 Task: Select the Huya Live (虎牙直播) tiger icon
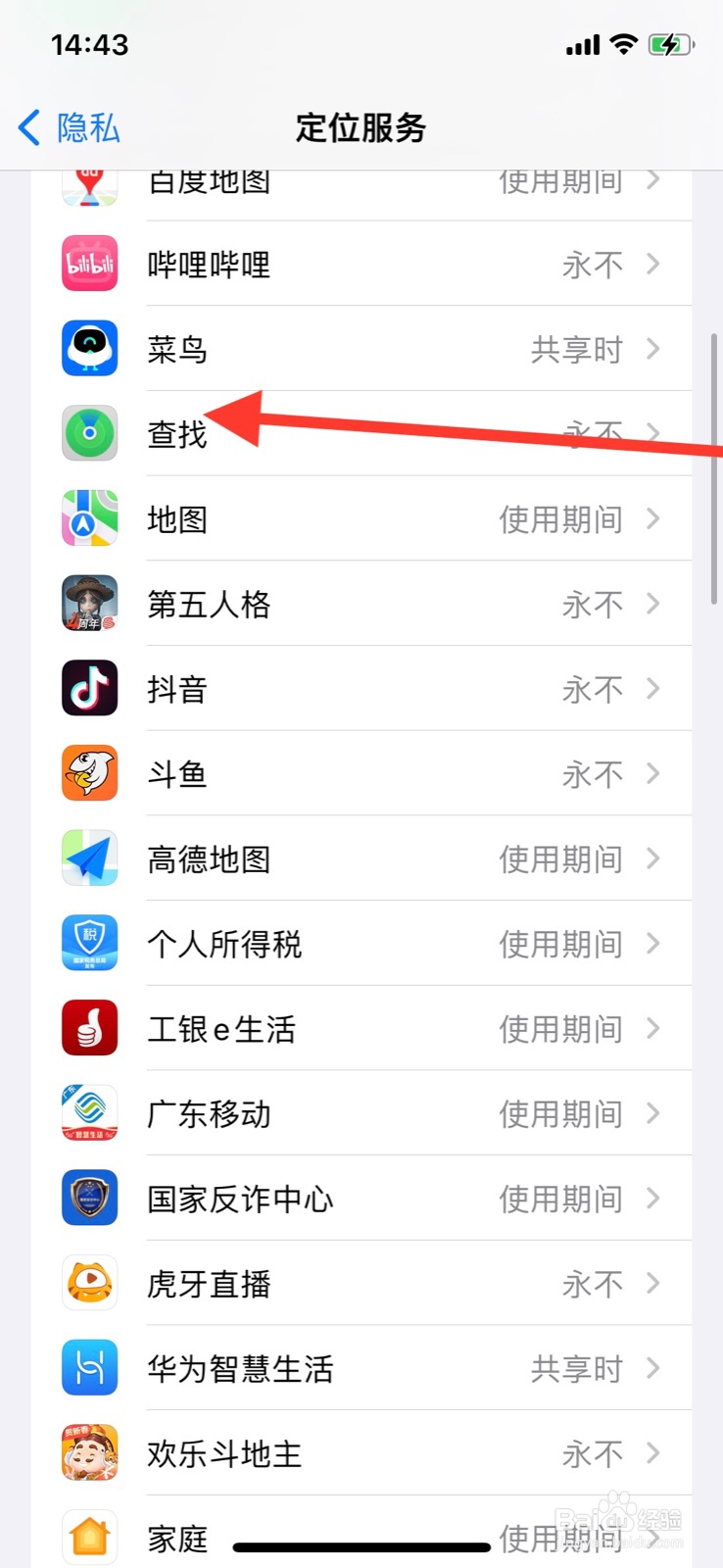pyautogui.click(x=89, y=1283)
